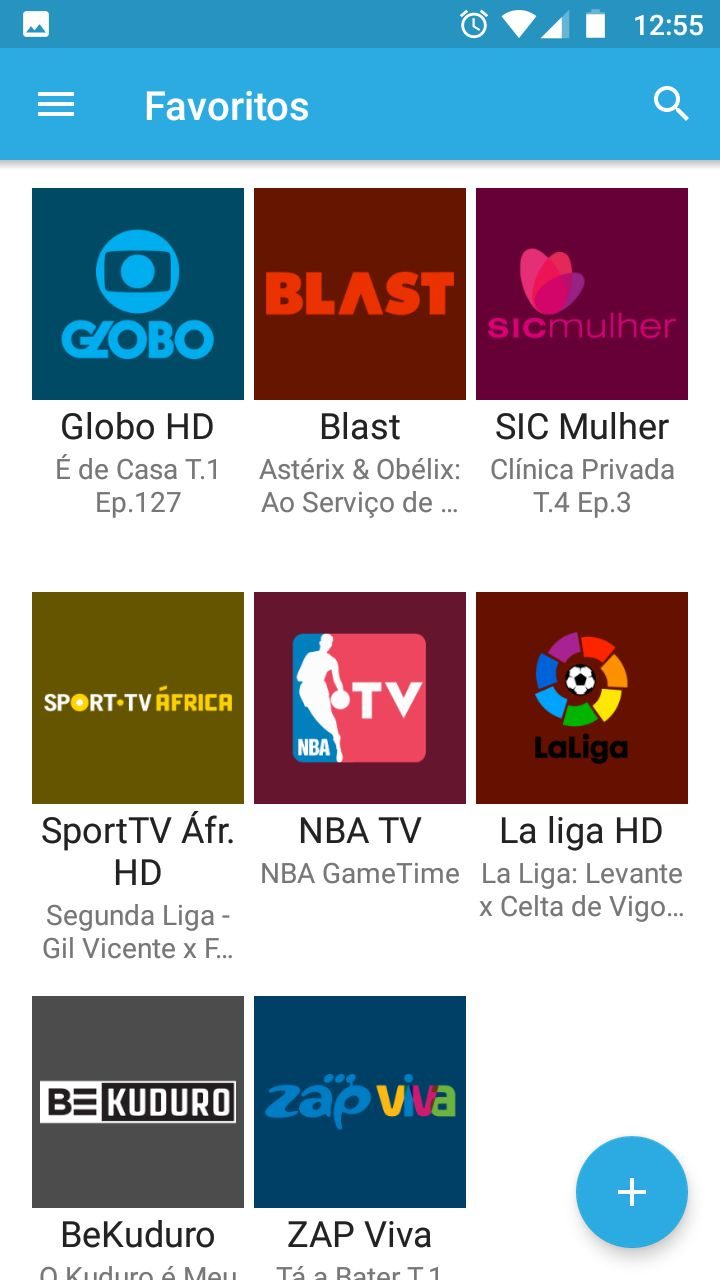Open the hamburger navigation drawer
Screen dimensions: 720x1280
coord(56,105)
